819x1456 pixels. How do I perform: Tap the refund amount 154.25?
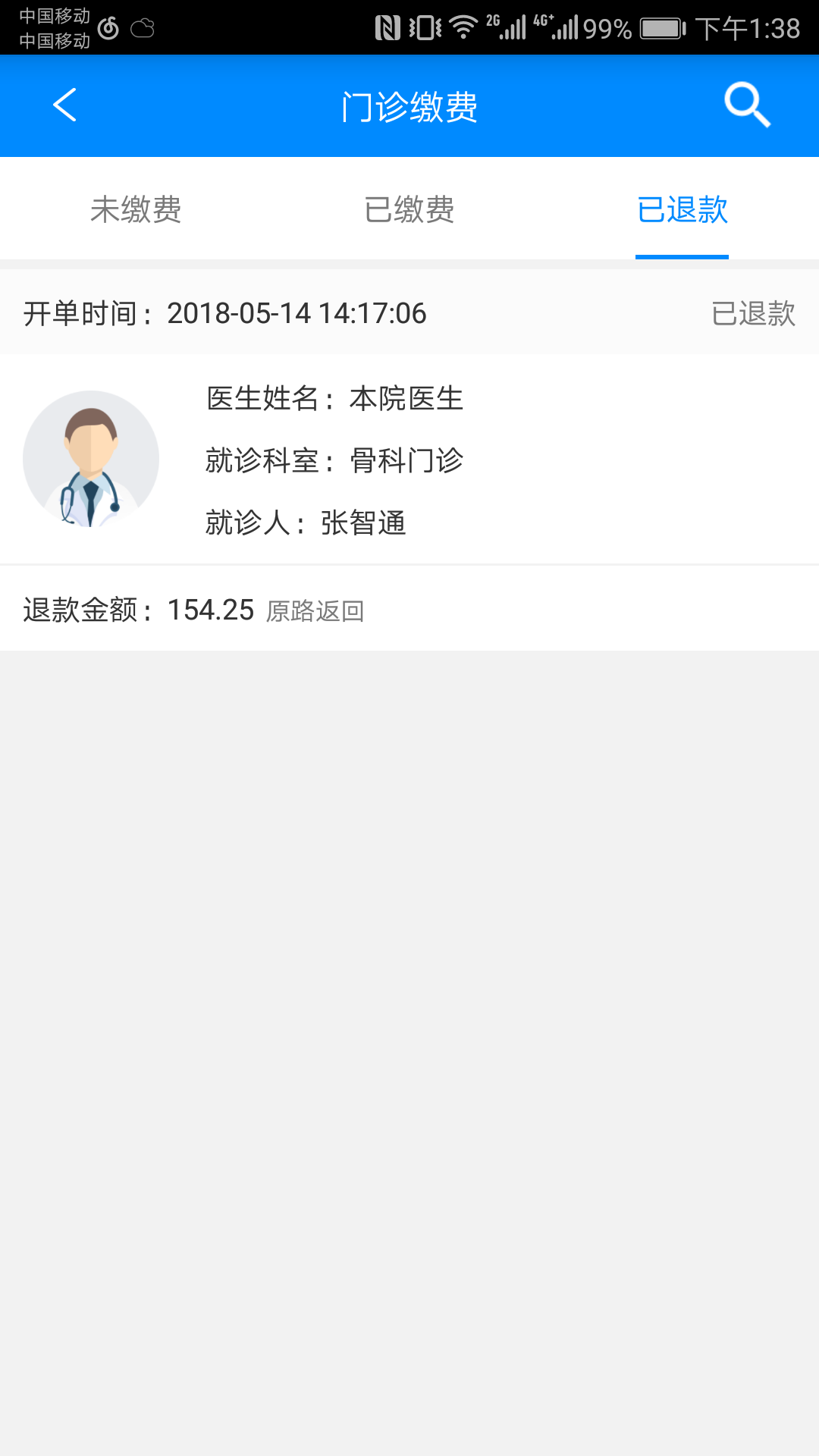tap(210, 609)
